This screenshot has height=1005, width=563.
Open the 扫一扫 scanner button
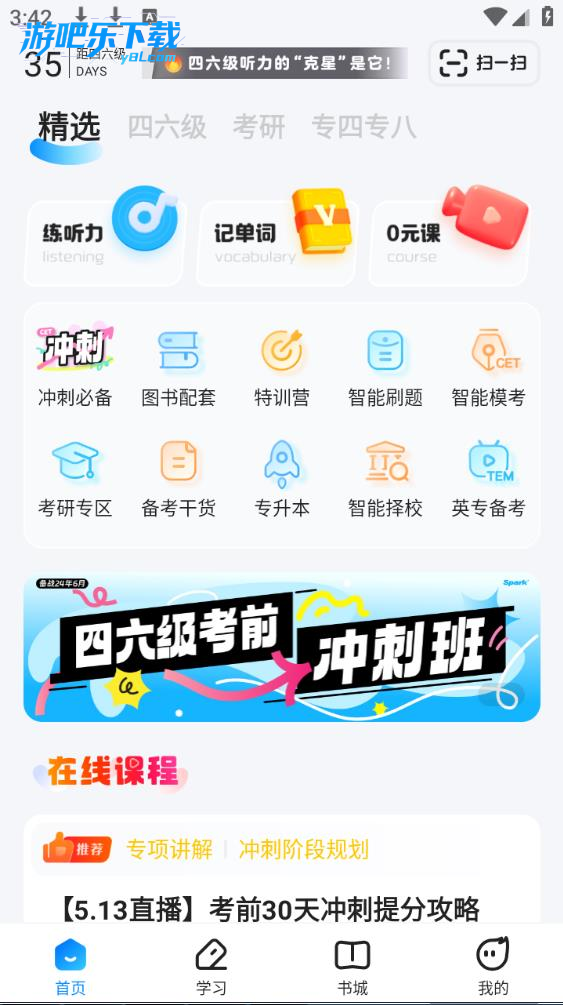tap(483, 63)
